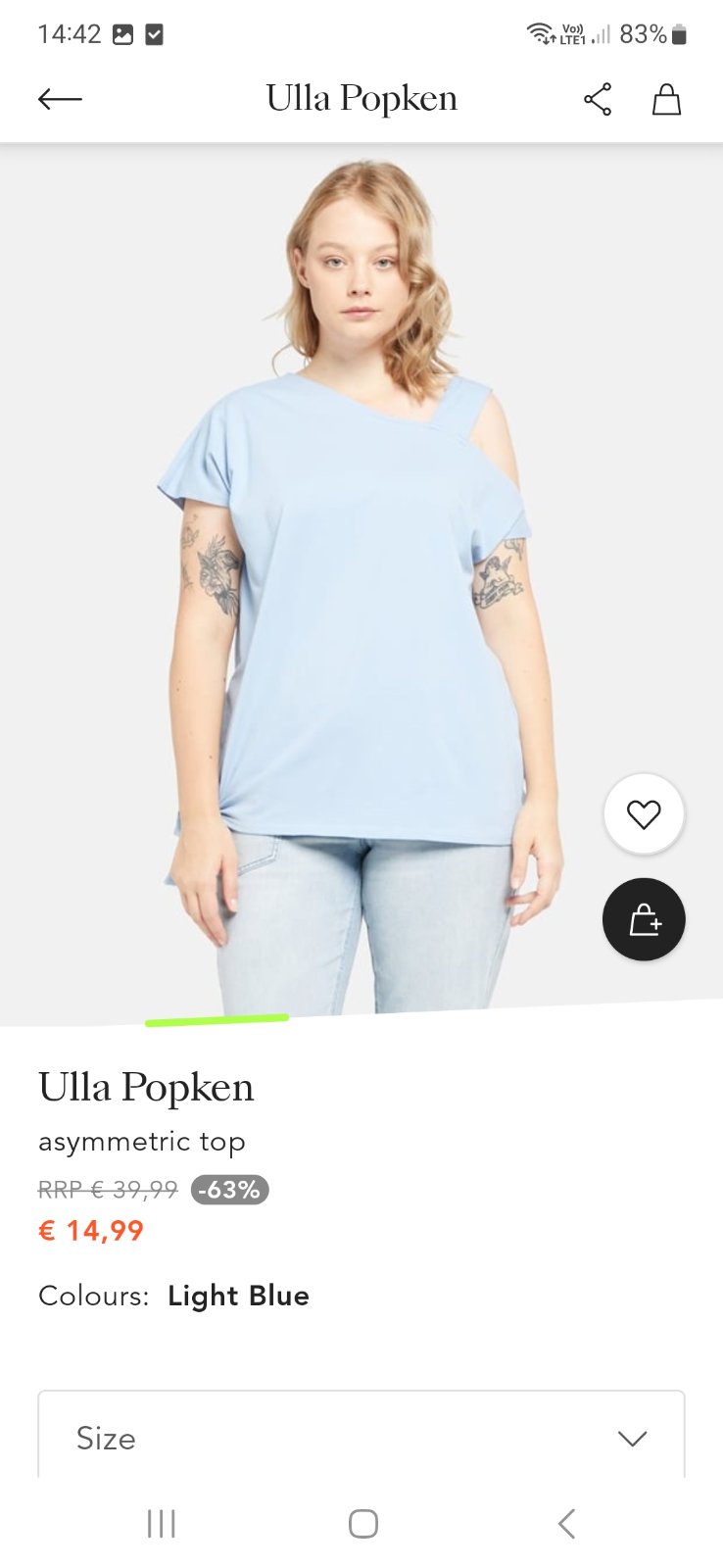The height and width of the screenshot is (1568, 723).
Task: Open the recent apps overview
Action: (161, 1524)
